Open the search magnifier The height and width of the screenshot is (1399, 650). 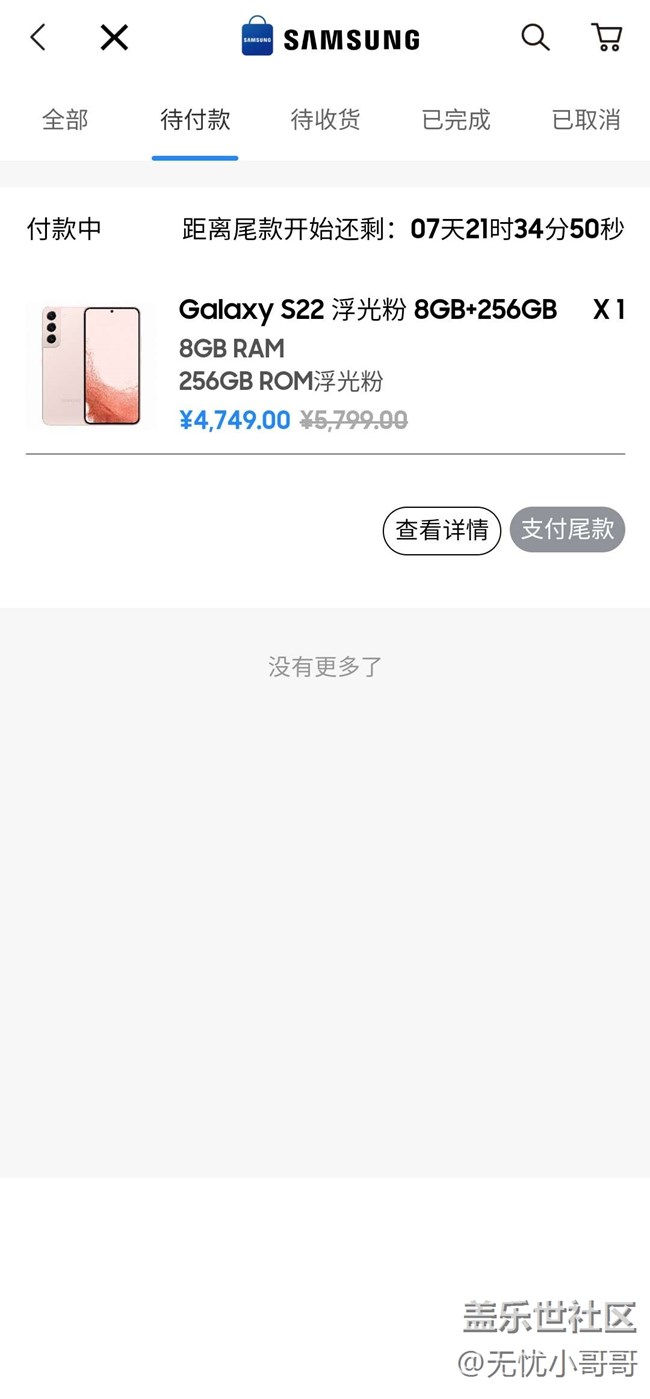(535, 38)
